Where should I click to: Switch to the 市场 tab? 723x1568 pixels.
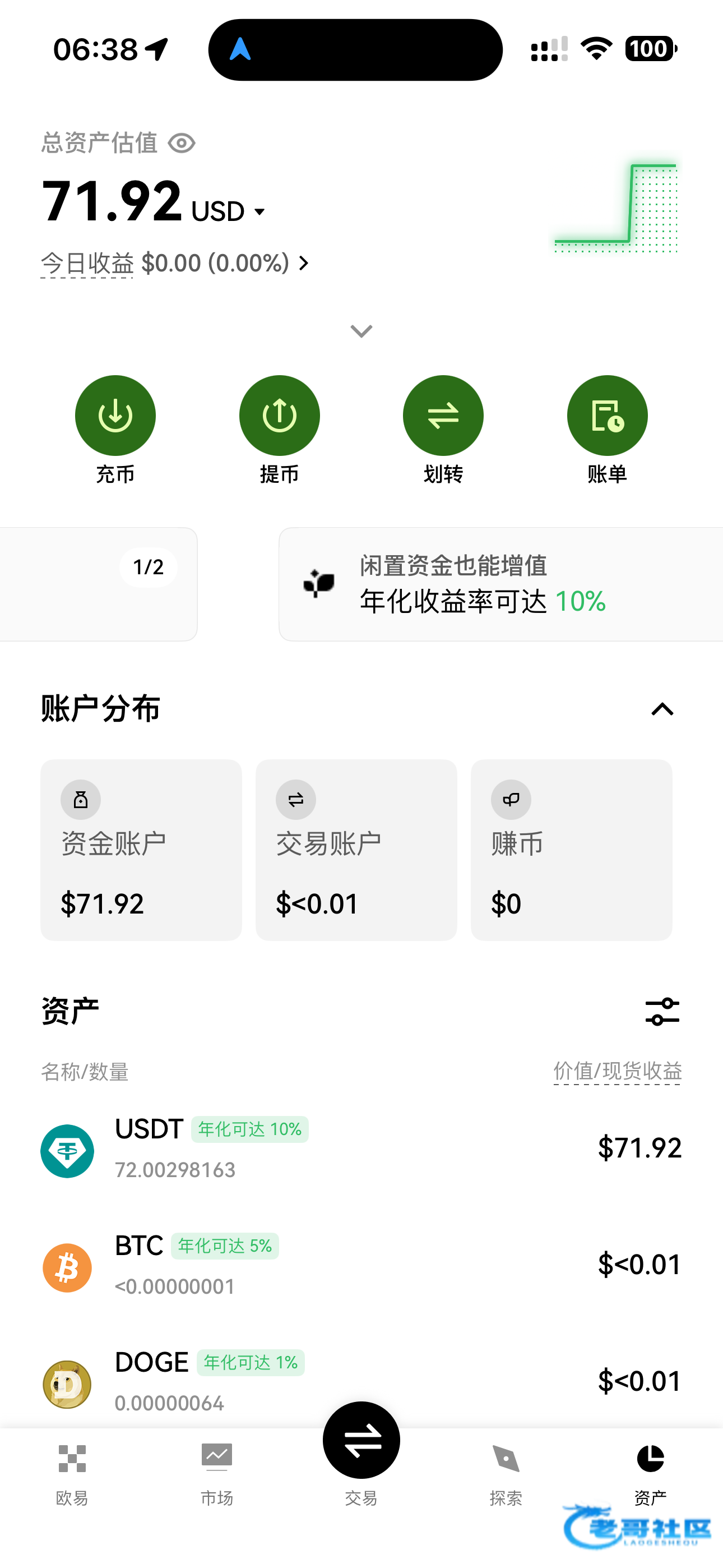coord(217,1473)
